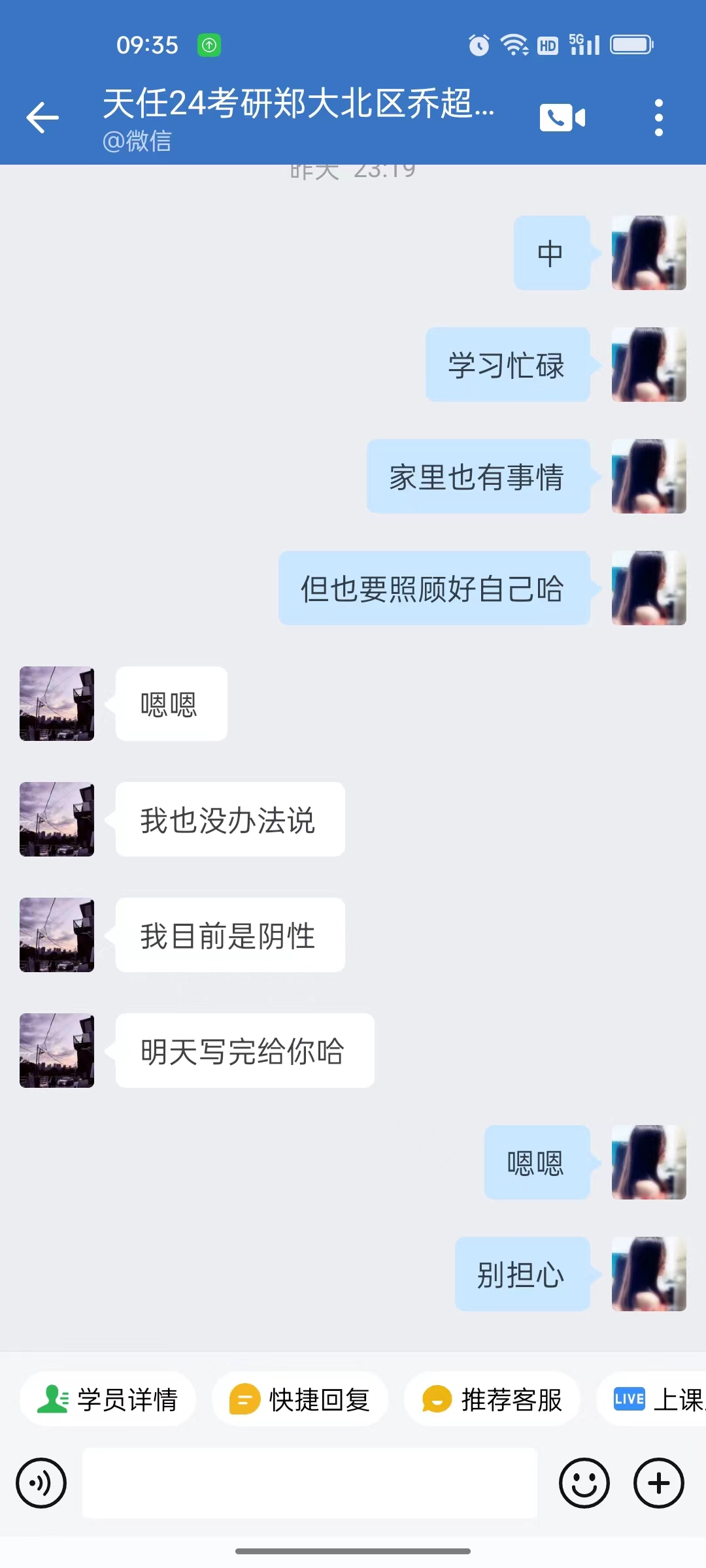
Task: Open the plus attachments menu
Action: point(659,1483)
